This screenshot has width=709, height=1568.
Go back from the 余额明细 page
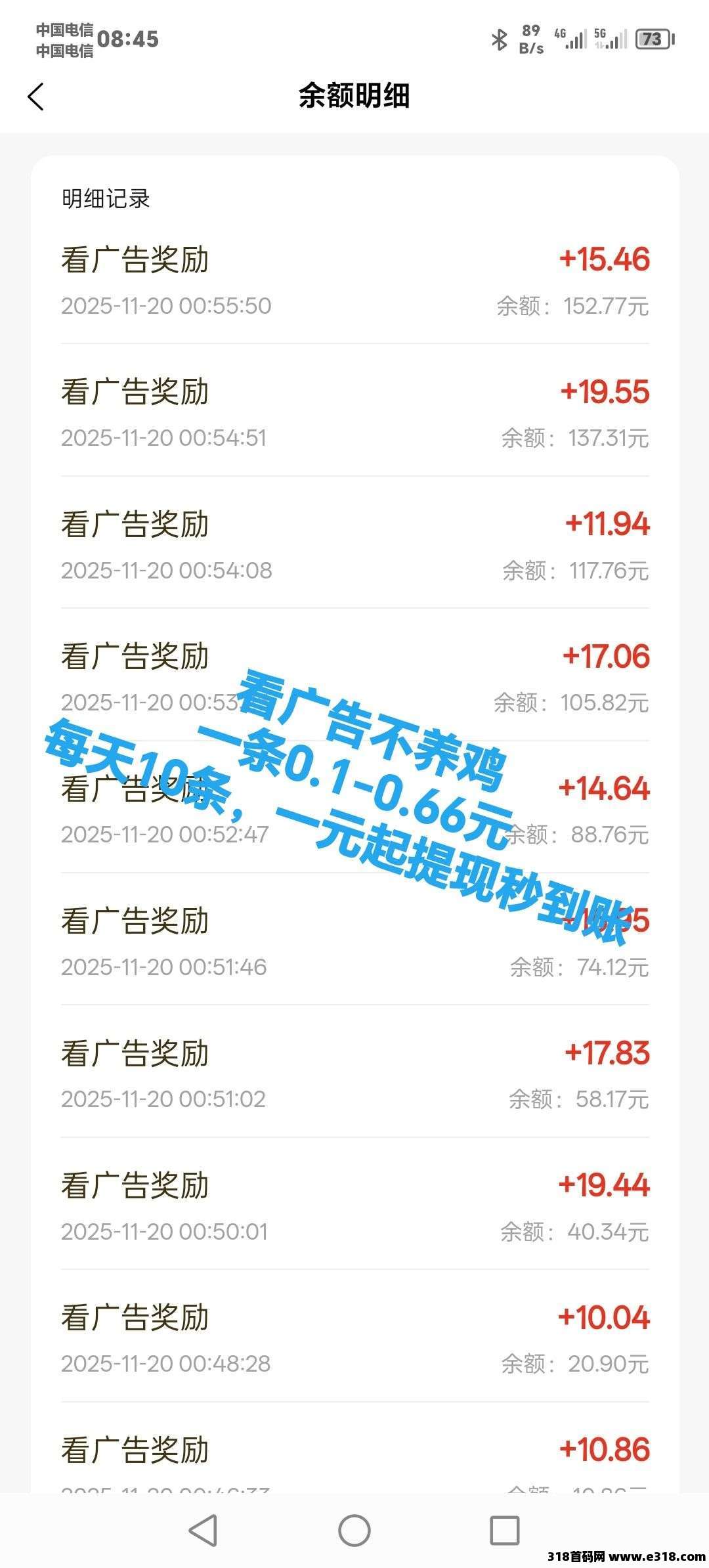[x=36, y=97]
